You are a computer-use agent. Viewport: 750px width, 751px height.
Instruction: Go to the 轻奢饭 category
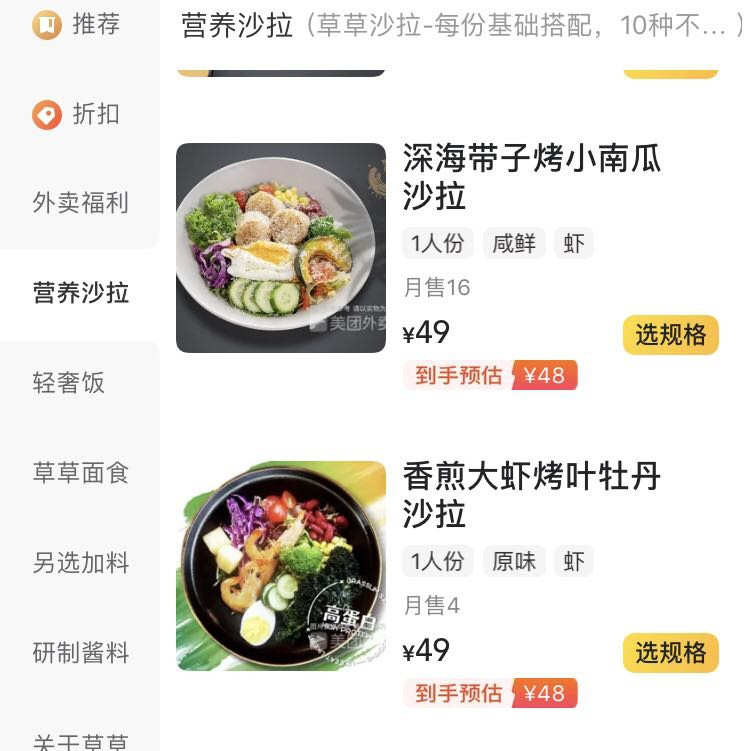(68, 383)
